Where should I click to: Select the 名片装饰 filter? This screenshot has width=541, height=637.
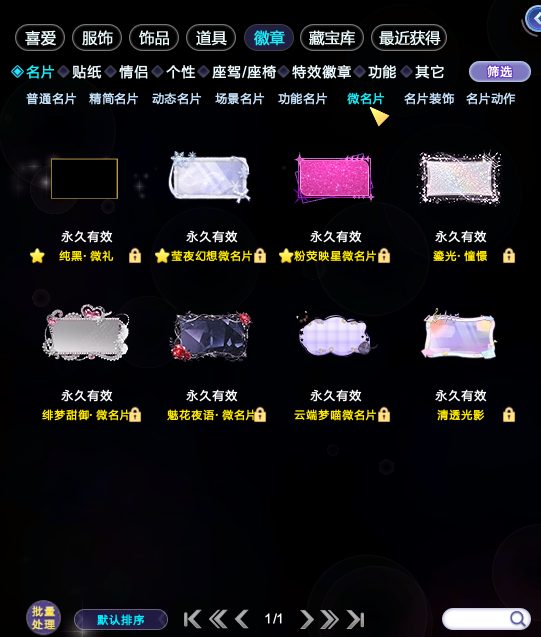tap(429, 99)
